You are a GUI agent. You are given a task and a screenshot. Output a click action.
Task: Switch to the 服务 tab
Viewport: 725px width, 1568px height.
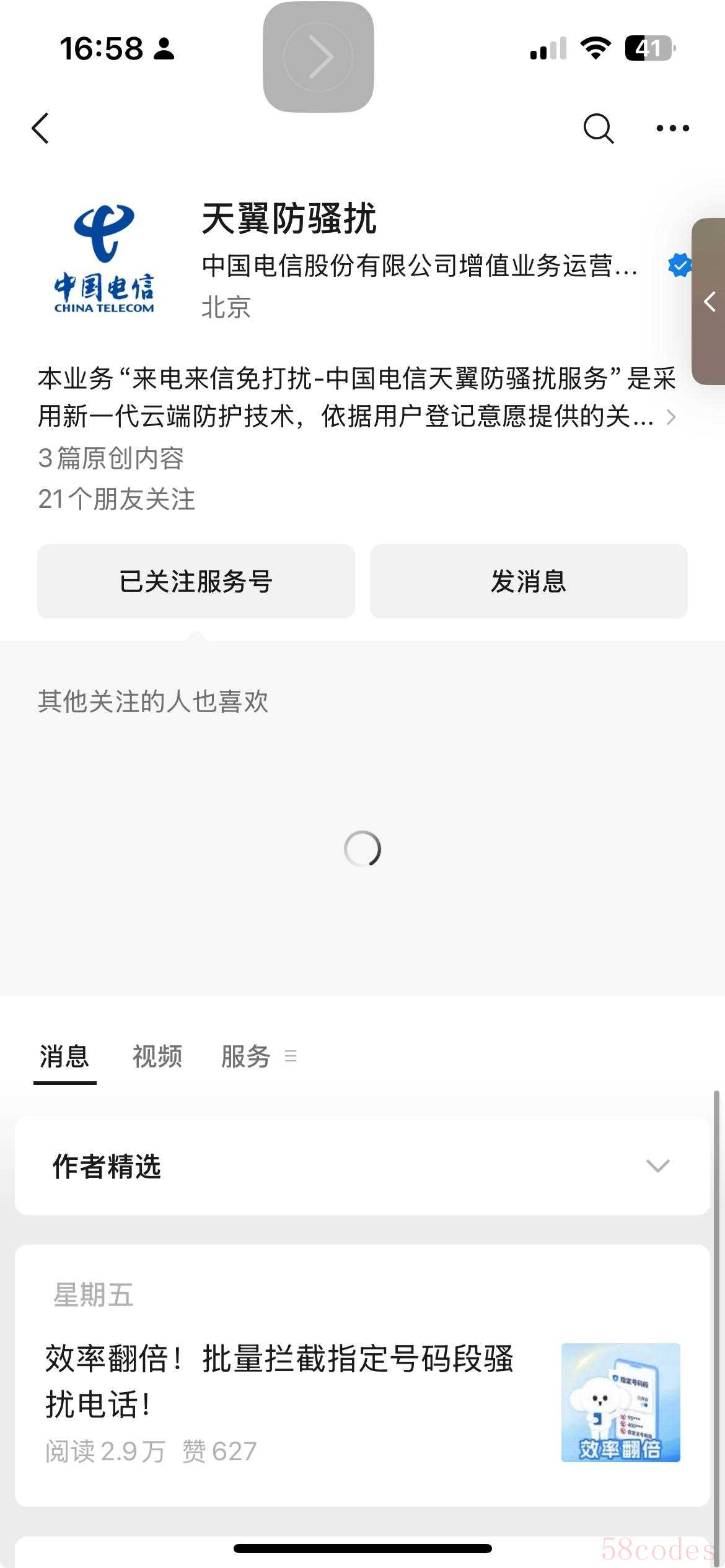[x=246, y=1056]
